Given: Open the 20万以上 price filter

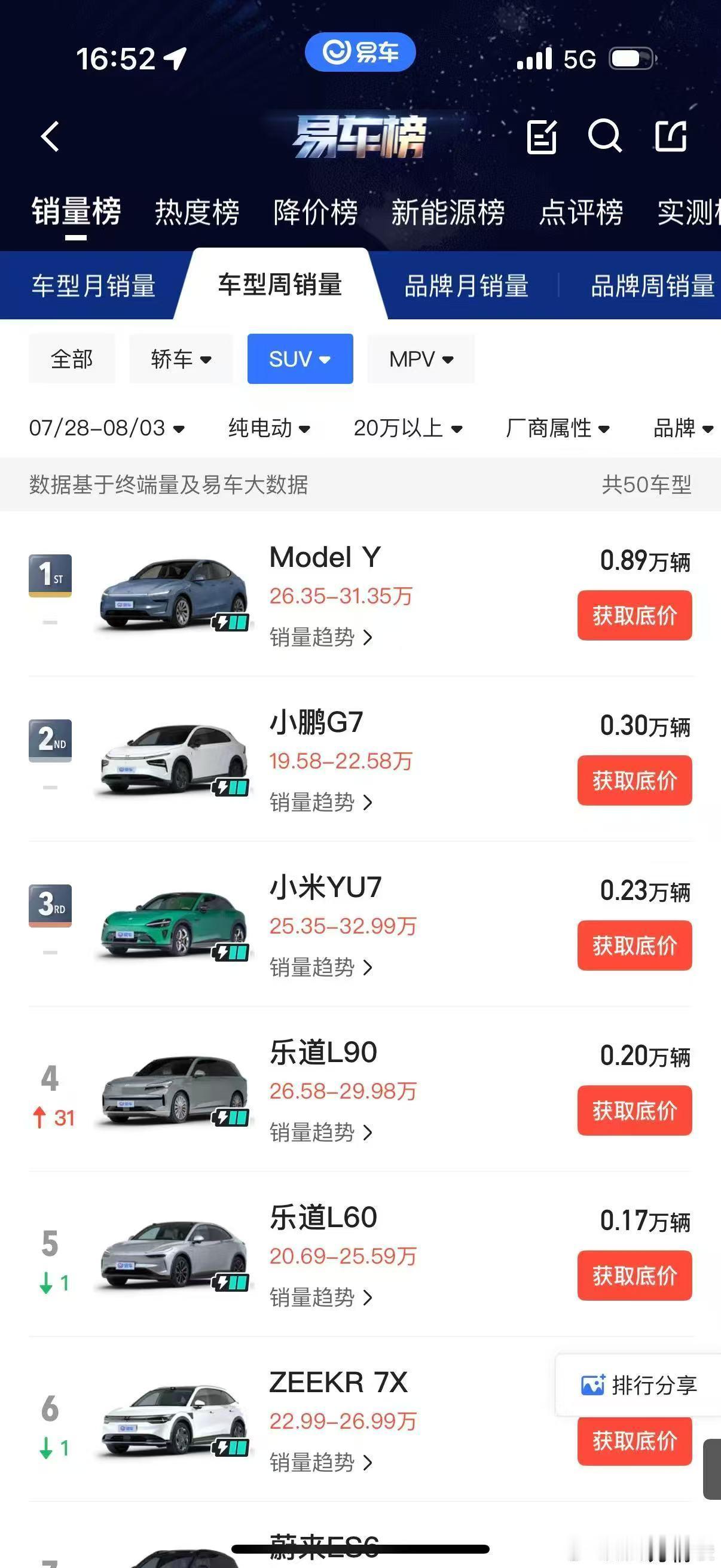Looking at the screenshot, I should pos(408,428).
